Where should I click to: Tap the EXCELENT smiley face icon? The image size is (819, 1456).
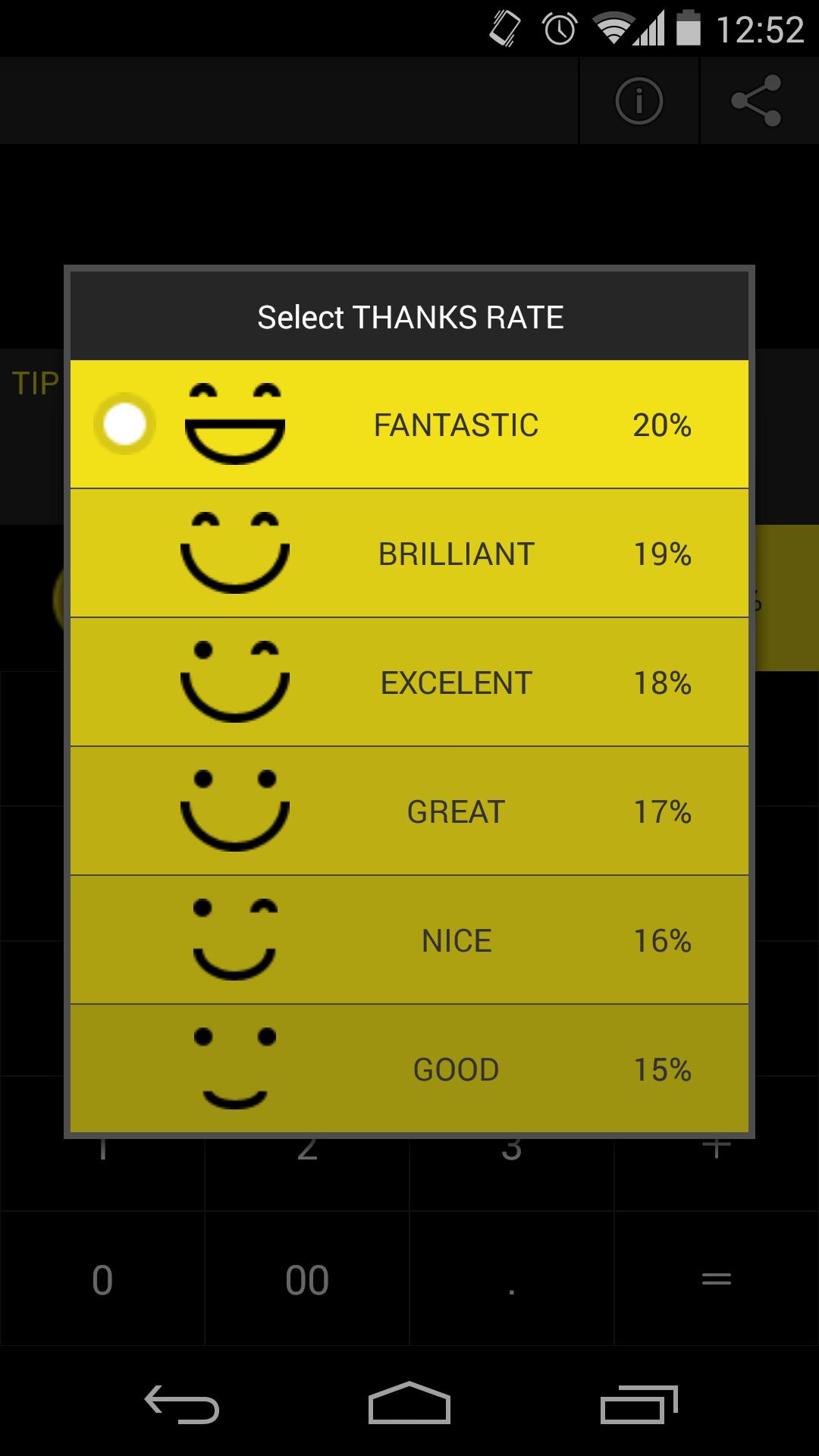tap(234, 682)
